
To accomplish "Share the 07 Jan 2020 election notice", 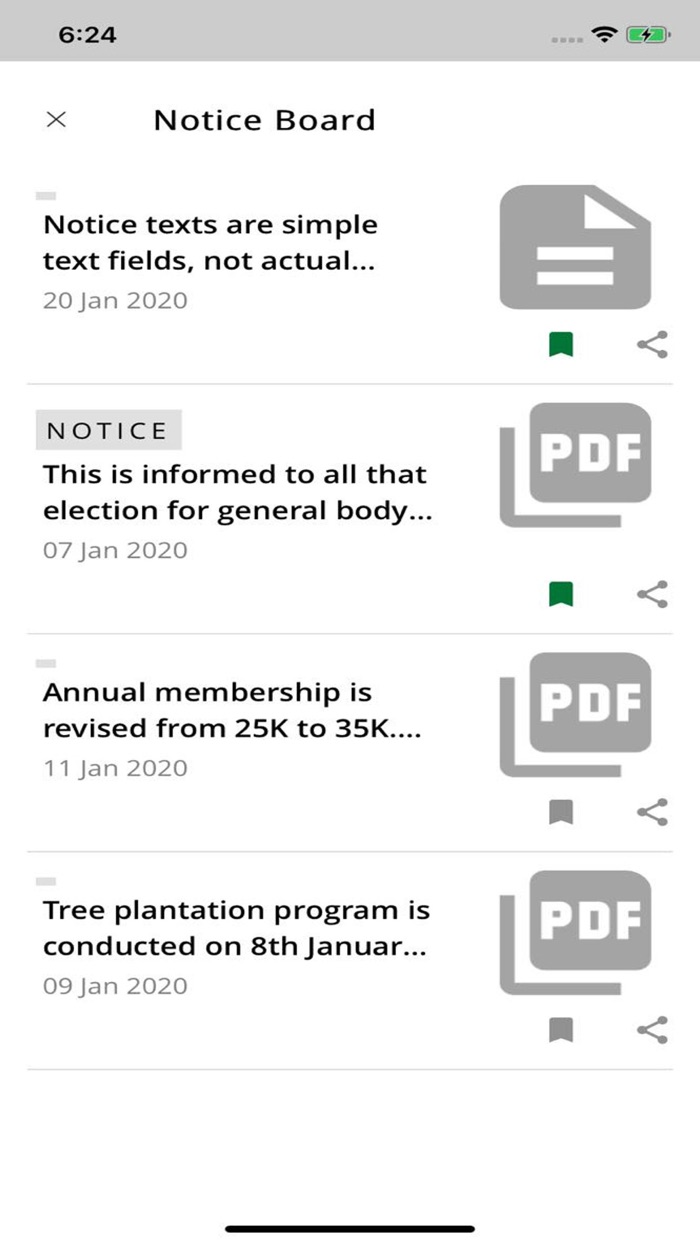I will click(652, 594).
